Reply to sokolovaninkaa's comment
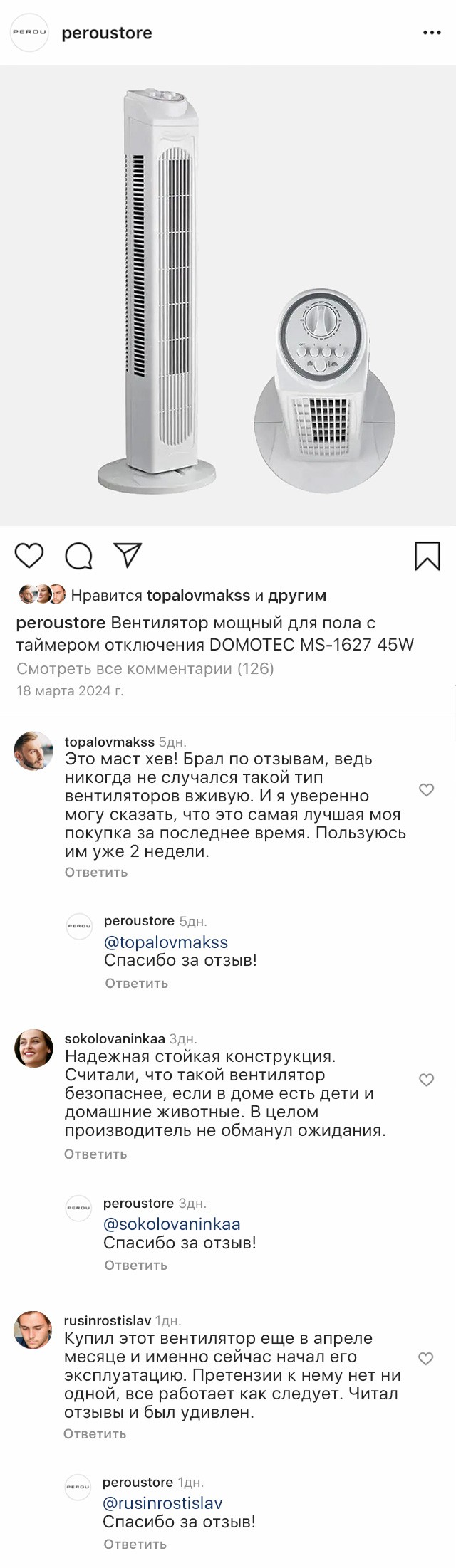The width and height of the screenshot is (456, 1568). (95, 1154)
